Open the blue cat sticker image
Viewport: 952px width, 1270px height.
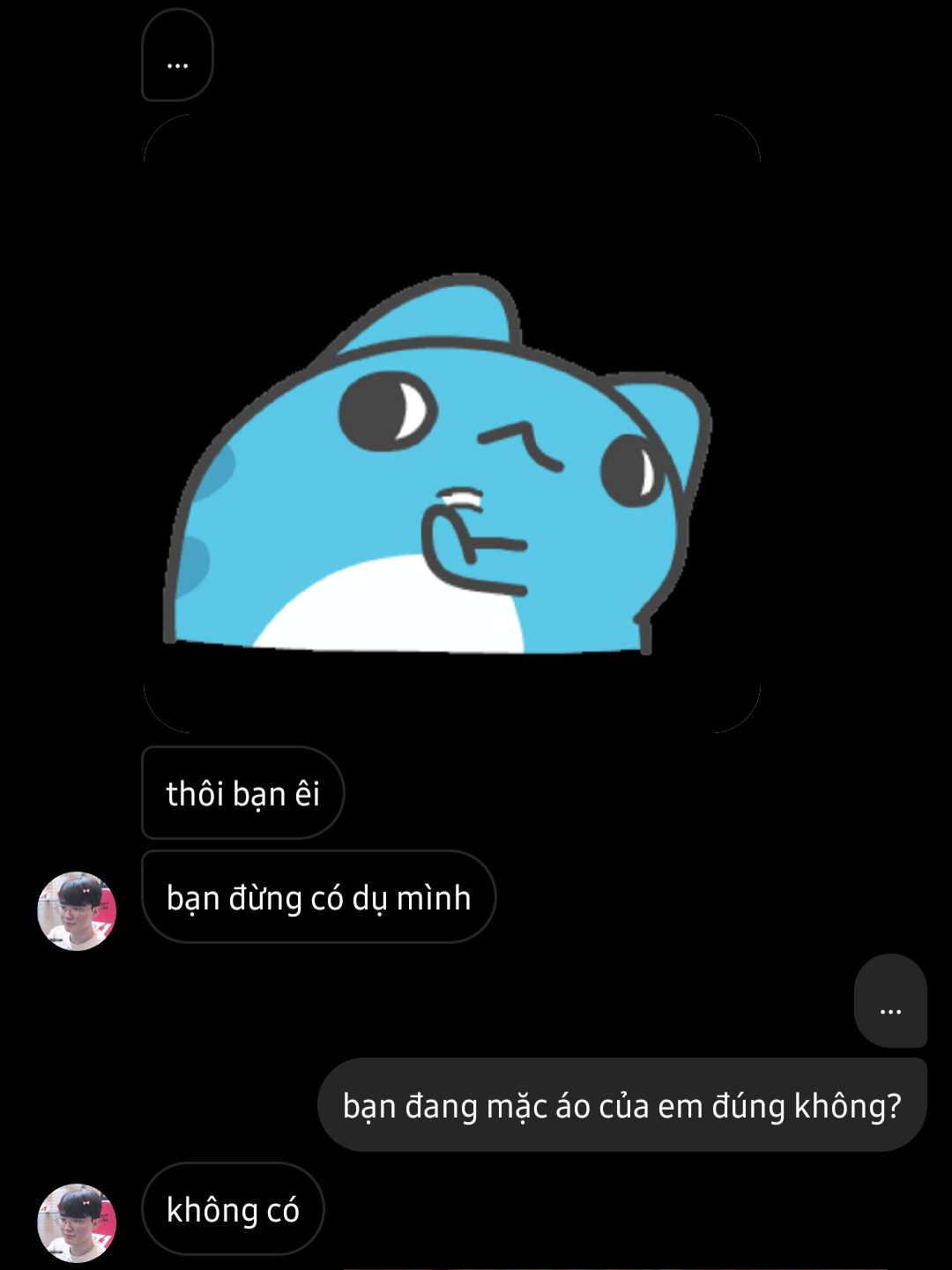pos(451,423)
